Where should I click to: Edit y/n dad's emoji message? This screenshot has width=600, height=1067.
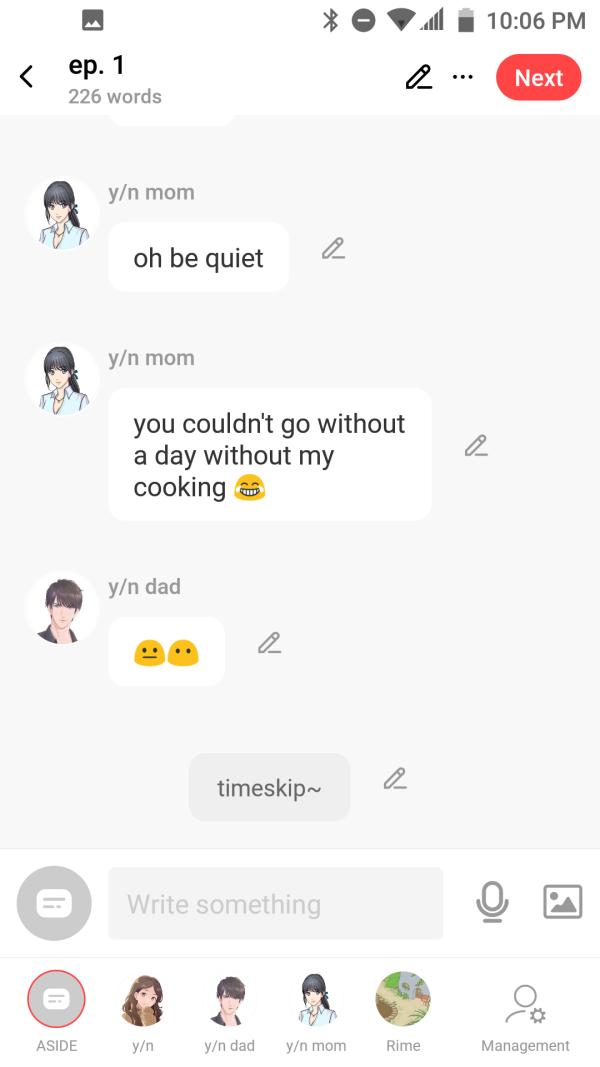coord(268,643)
